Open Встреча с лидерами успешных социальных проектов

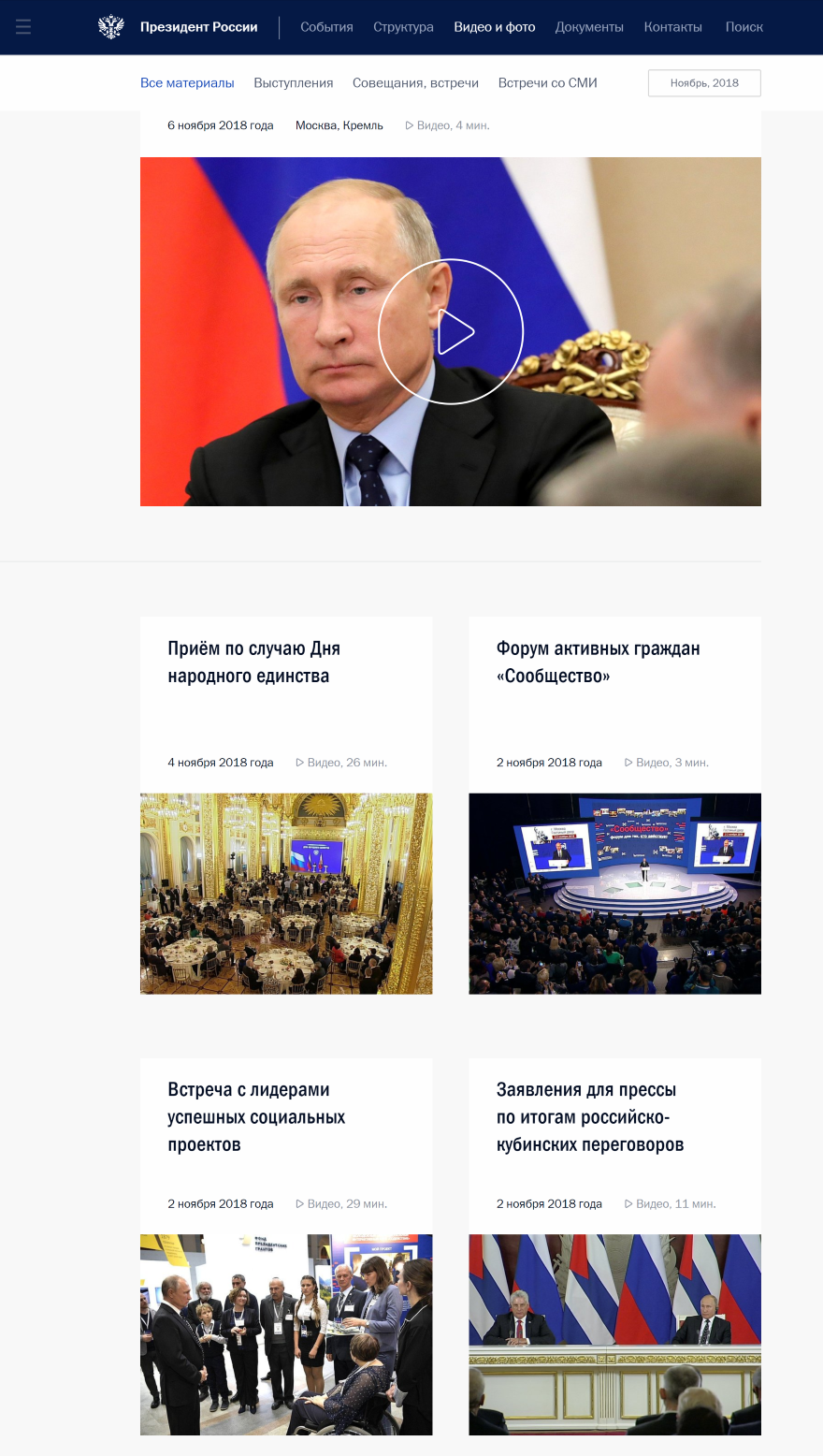[256, 1116]
